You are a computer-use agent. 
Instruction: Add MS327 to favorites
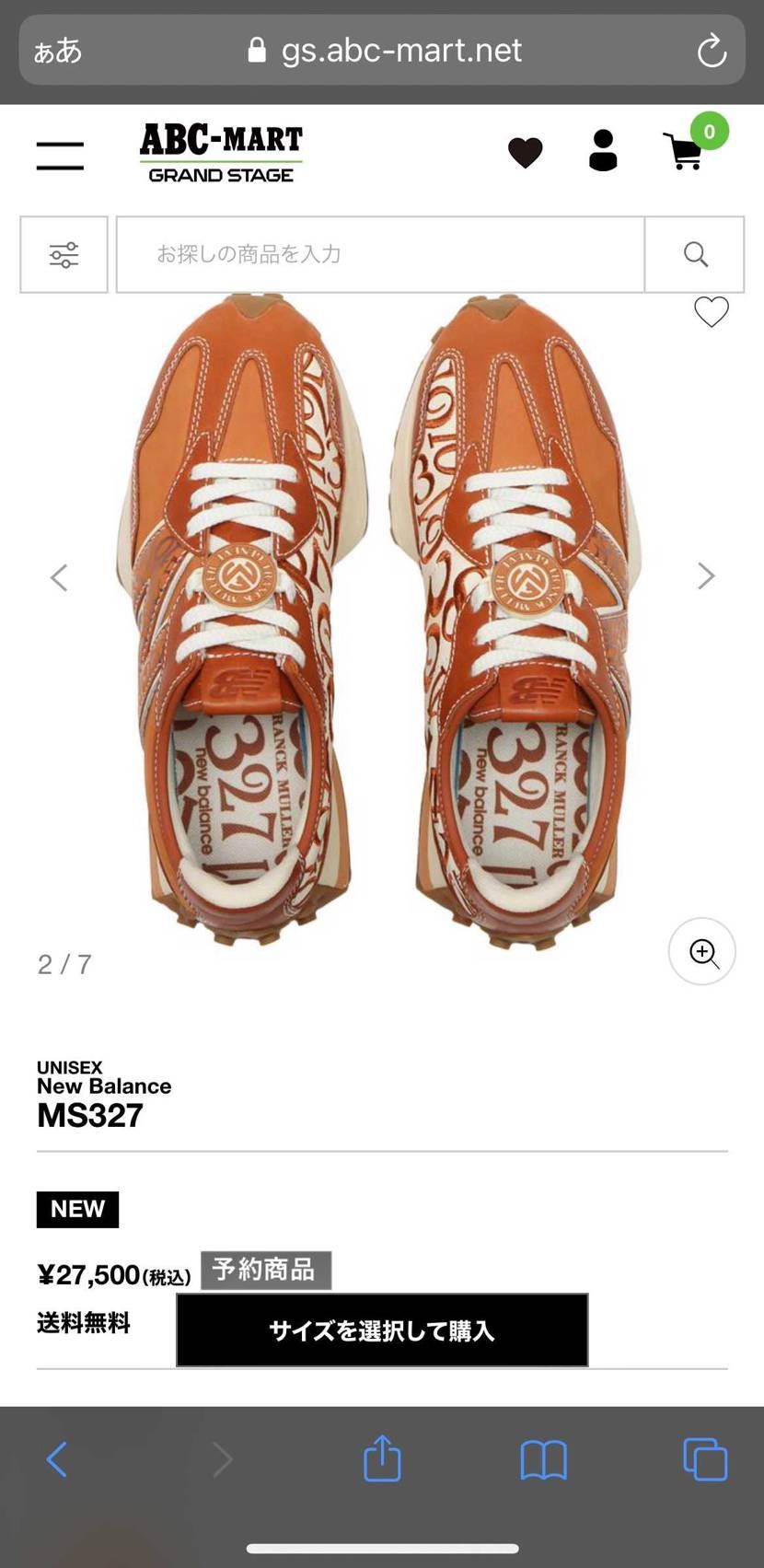711,312
